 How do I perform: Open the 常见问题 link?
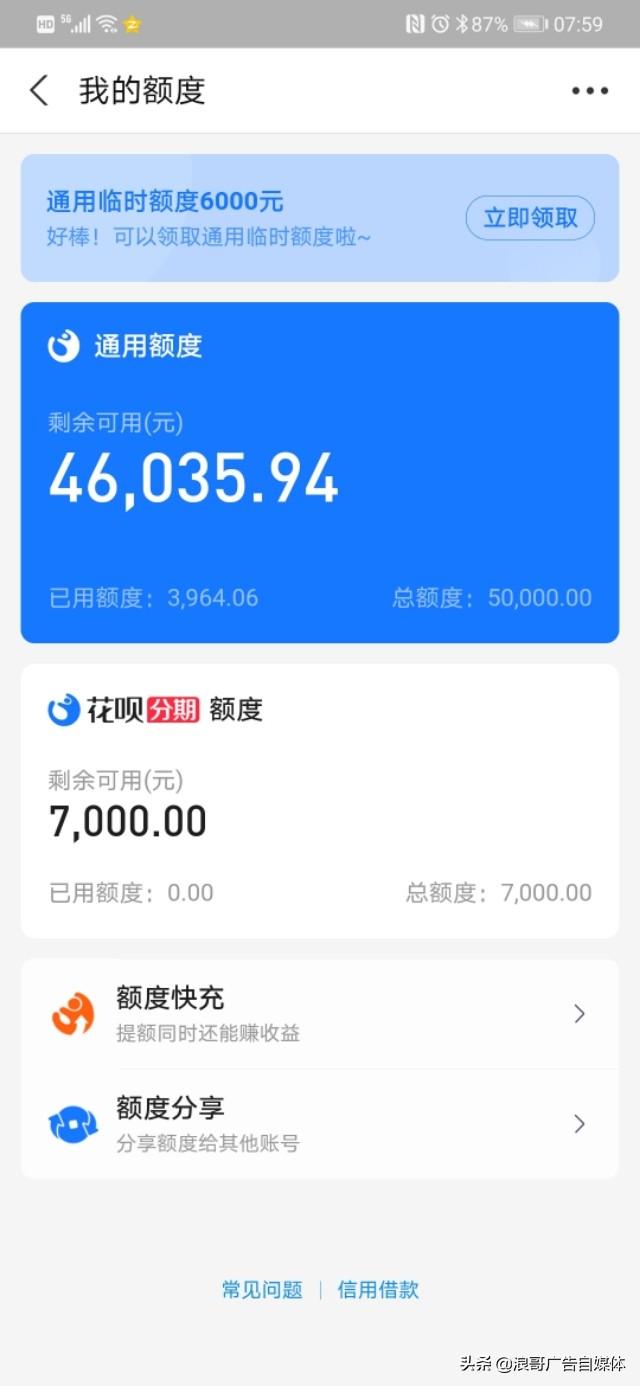click(x=262, y=1290)
